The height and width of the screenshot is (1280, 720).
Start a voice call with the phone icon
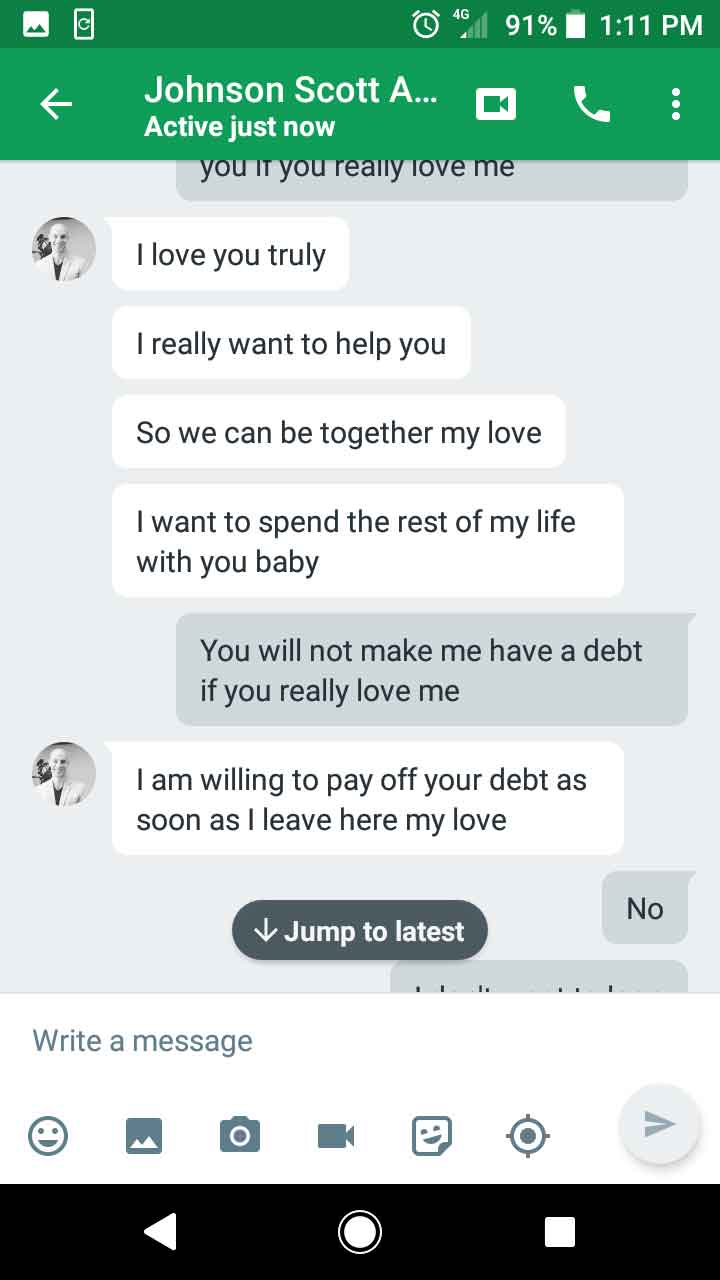click(591, 104)
